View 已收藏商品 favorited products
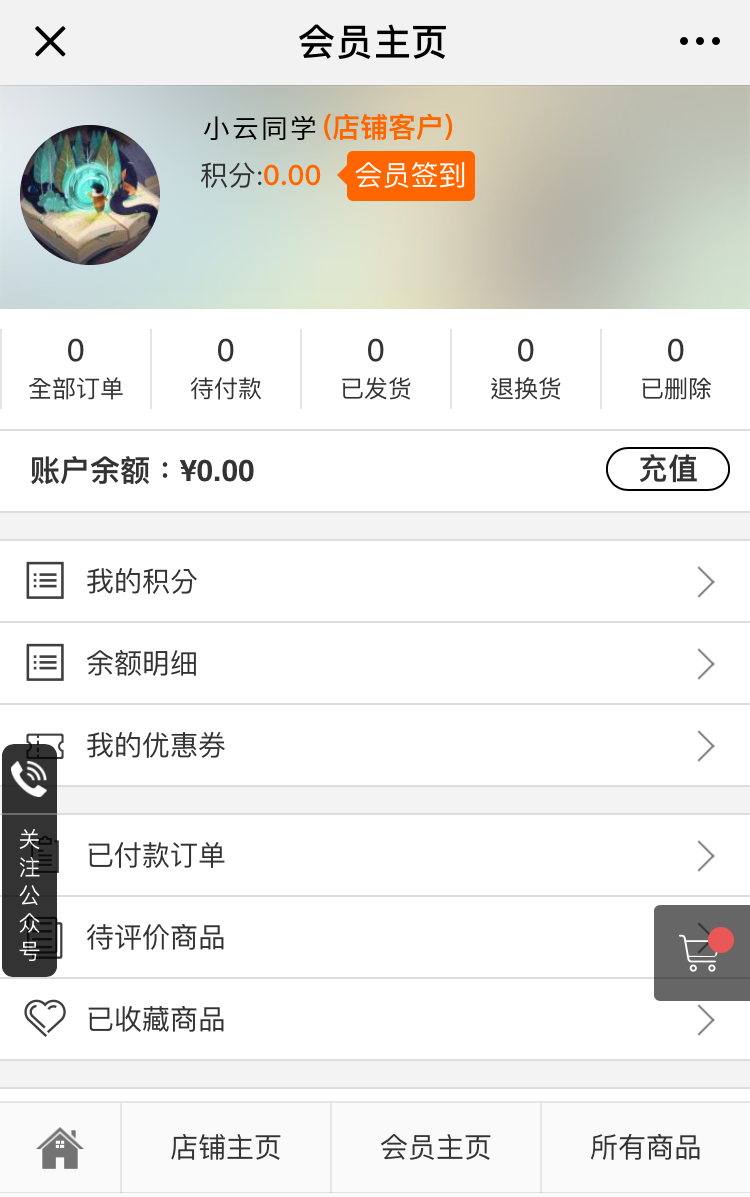 pos(375,1019)
